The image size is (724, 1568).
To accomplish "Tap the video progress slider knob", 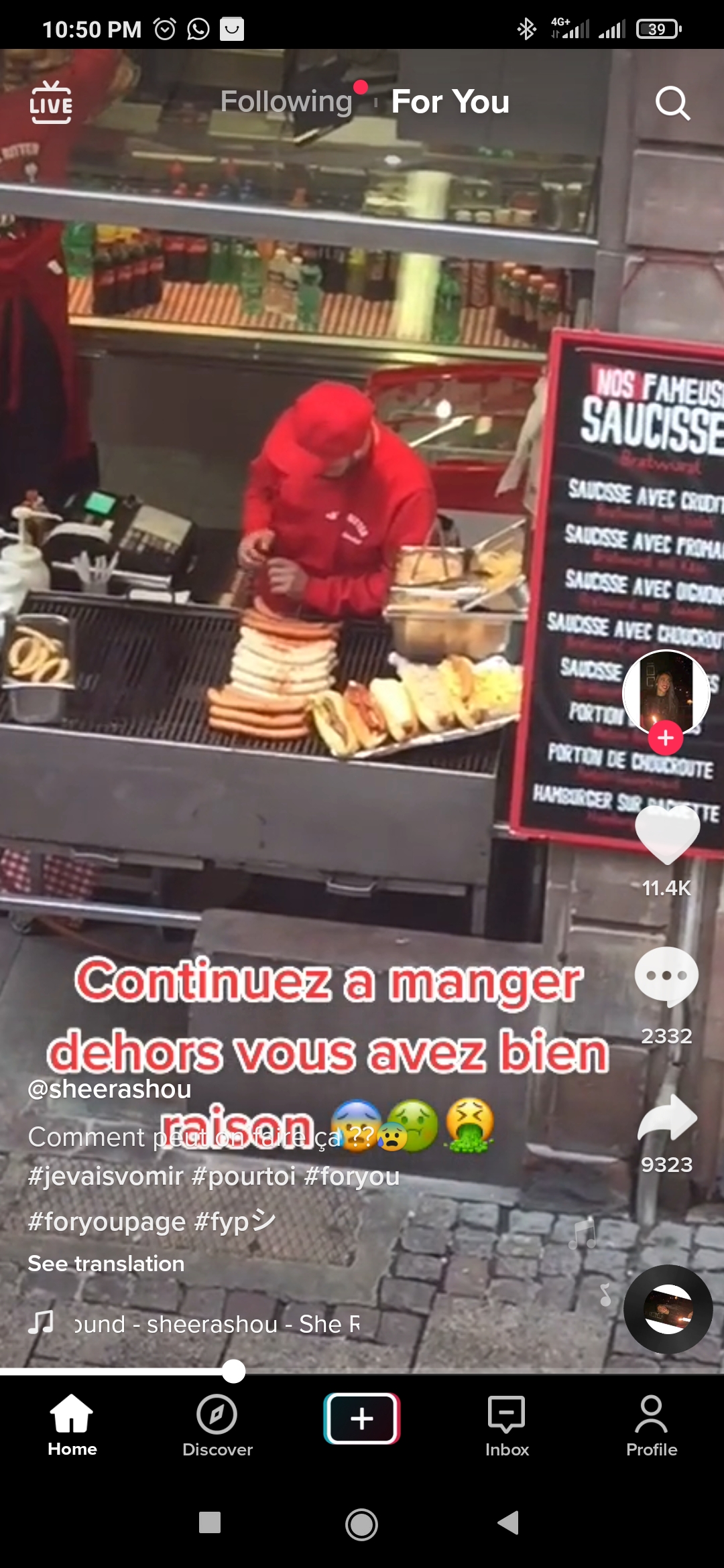I will 233,1371.
